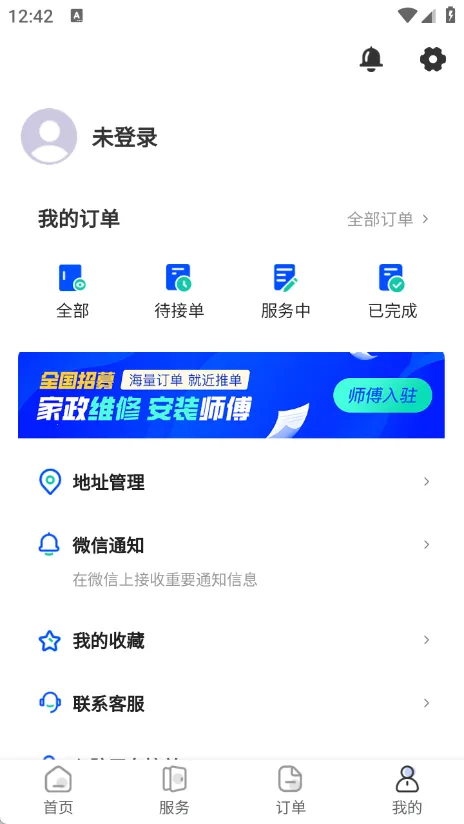
Task: Open 微信通知 settings row
Action: click(232, 560)
